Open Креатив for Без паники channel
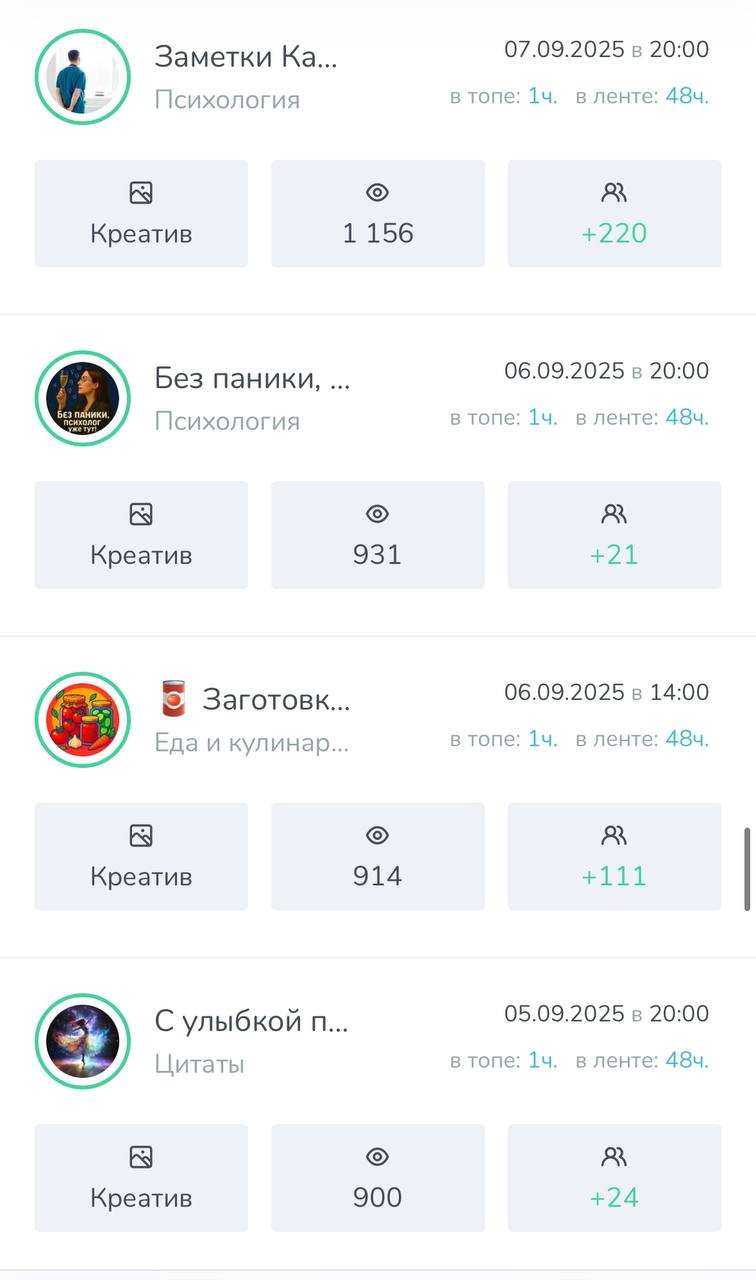Image resolution: width=756 pixels, height=1280 pixels. tap(141, 535)
